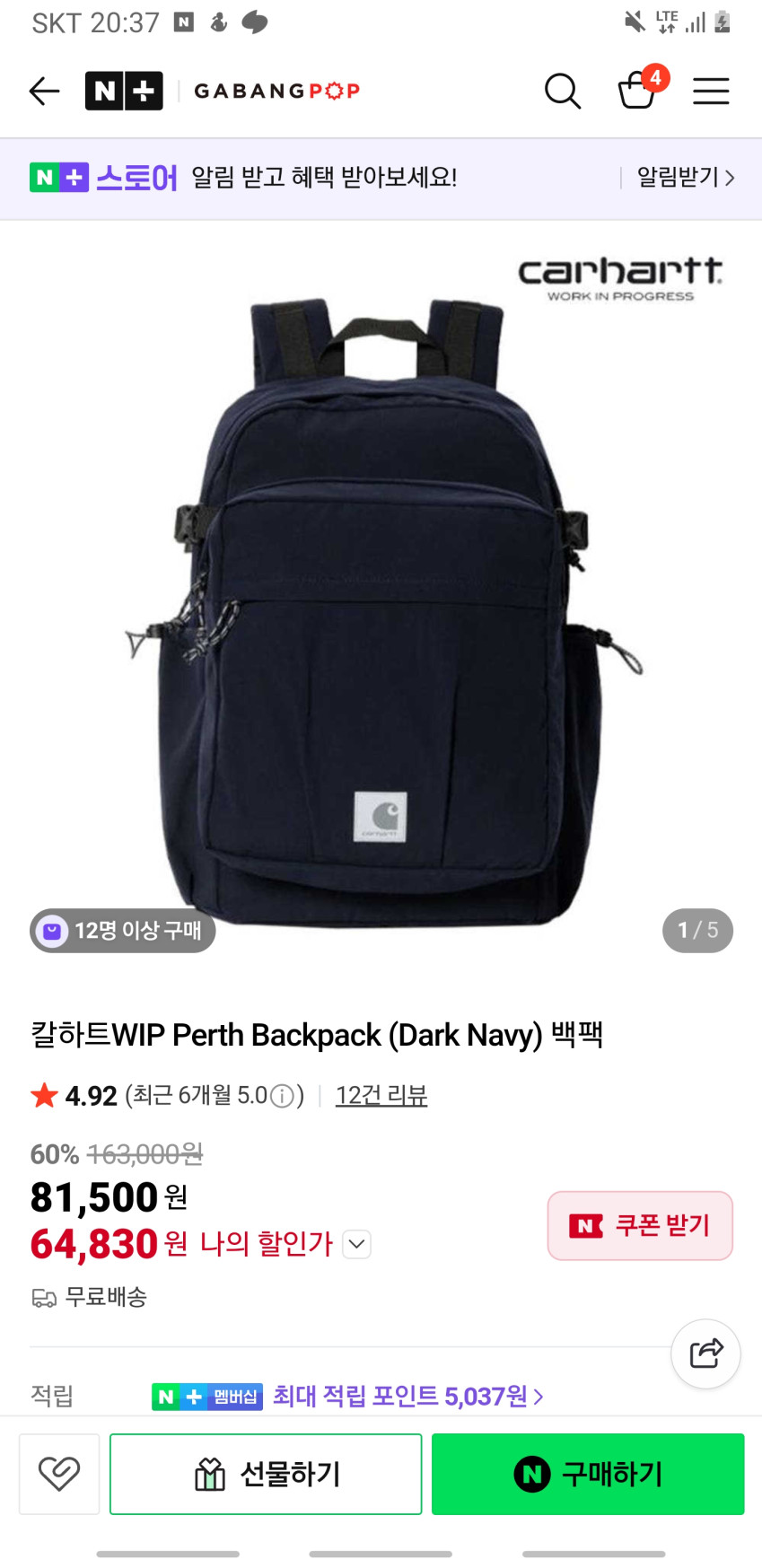Image resolution: width=762 pixels, height=1568 pixels.
Task: Open 최대 적립 포인트 5,037원 details
Action: tap(407, 1396)
